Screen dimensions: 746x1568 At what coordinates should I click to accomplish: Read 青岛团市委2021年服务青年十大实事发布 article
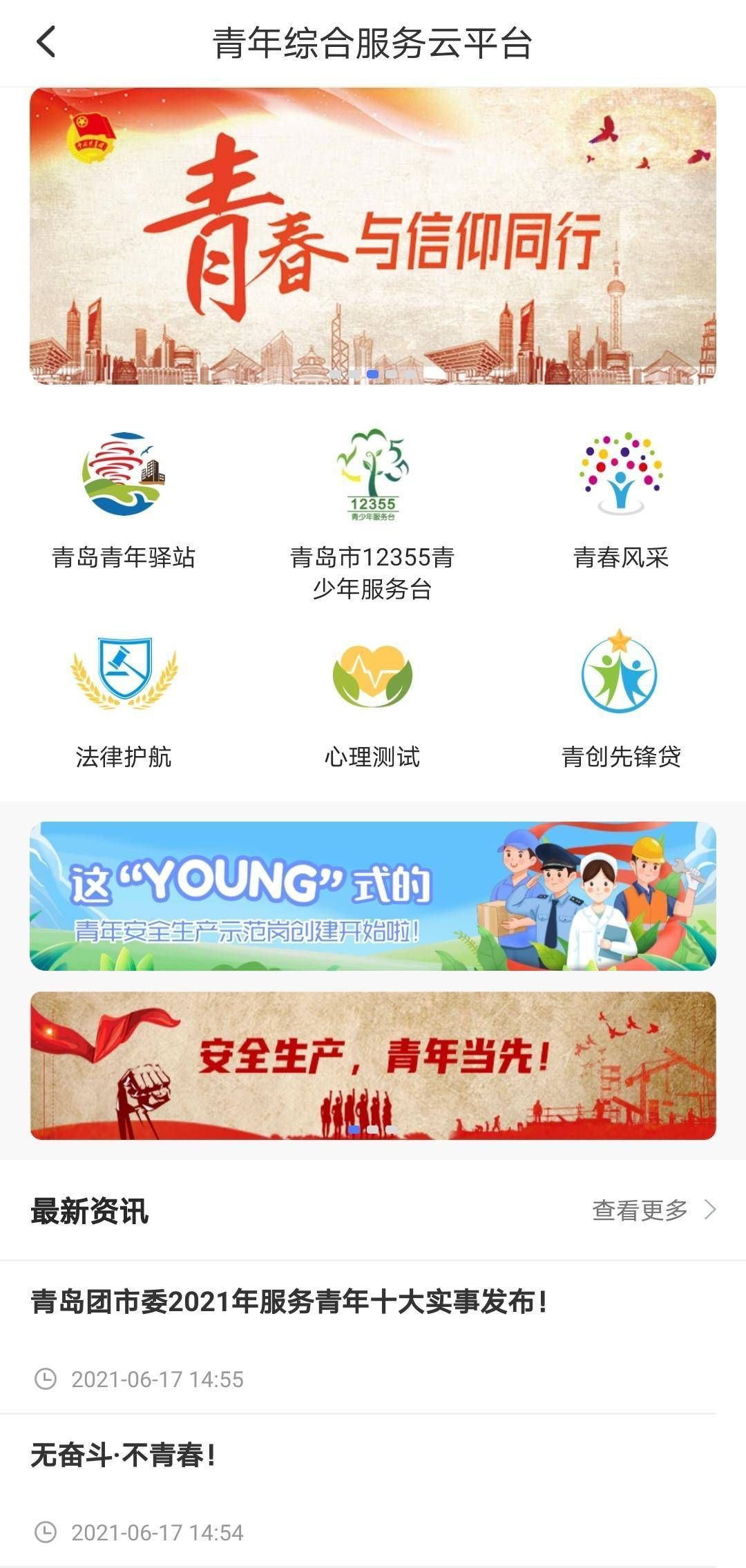pos(289,1302)
